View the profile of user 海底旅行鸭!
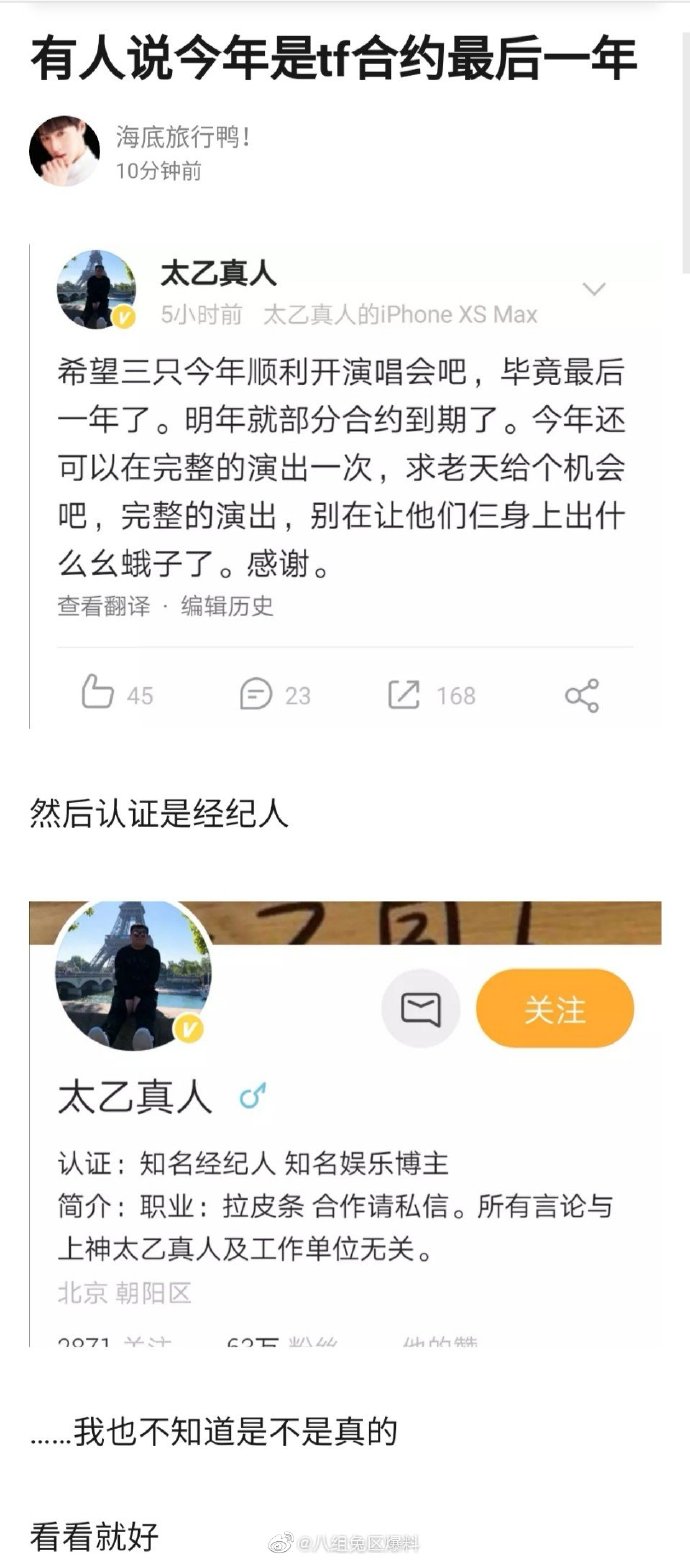The height and width of the screenshot is (1560, 690). [182, 137]
